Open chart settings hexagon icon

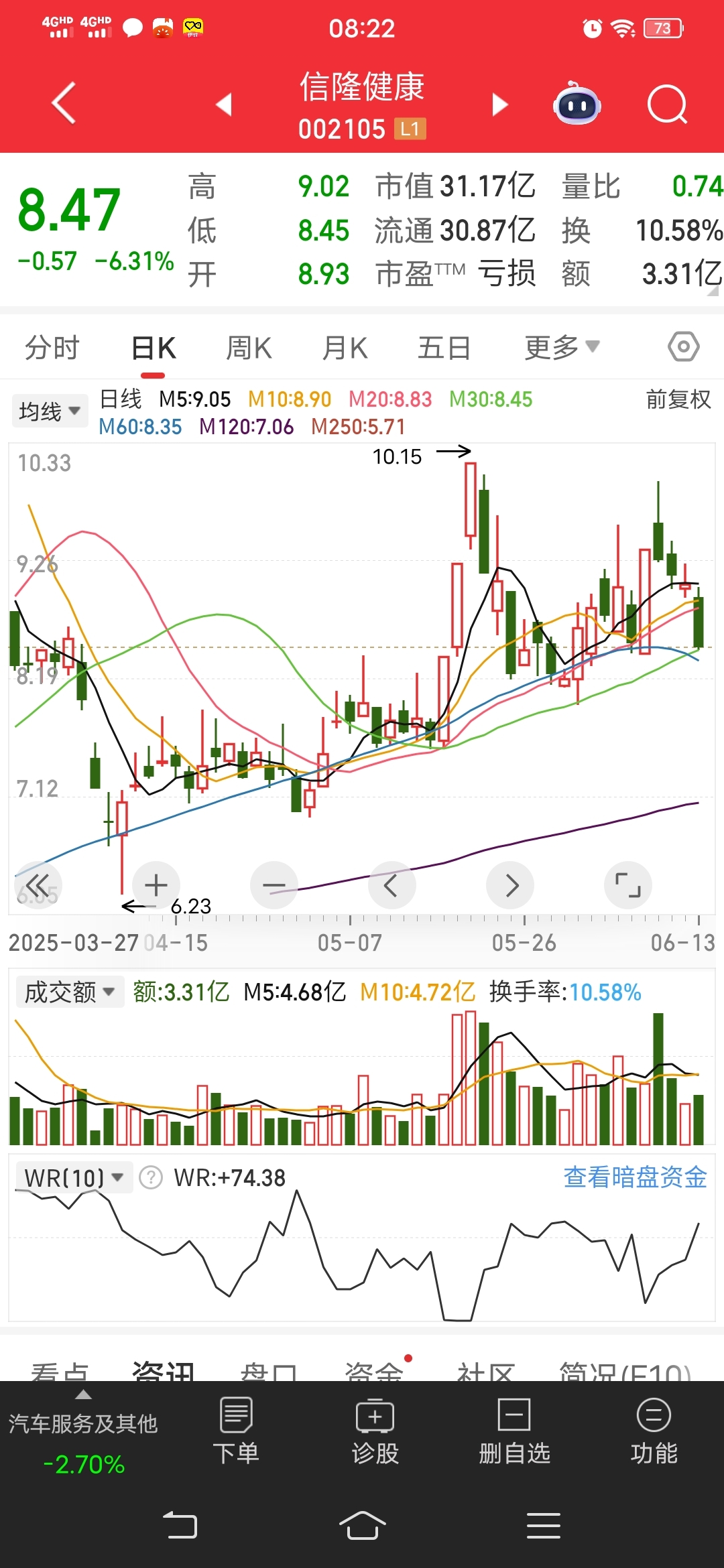click(684, 346)
